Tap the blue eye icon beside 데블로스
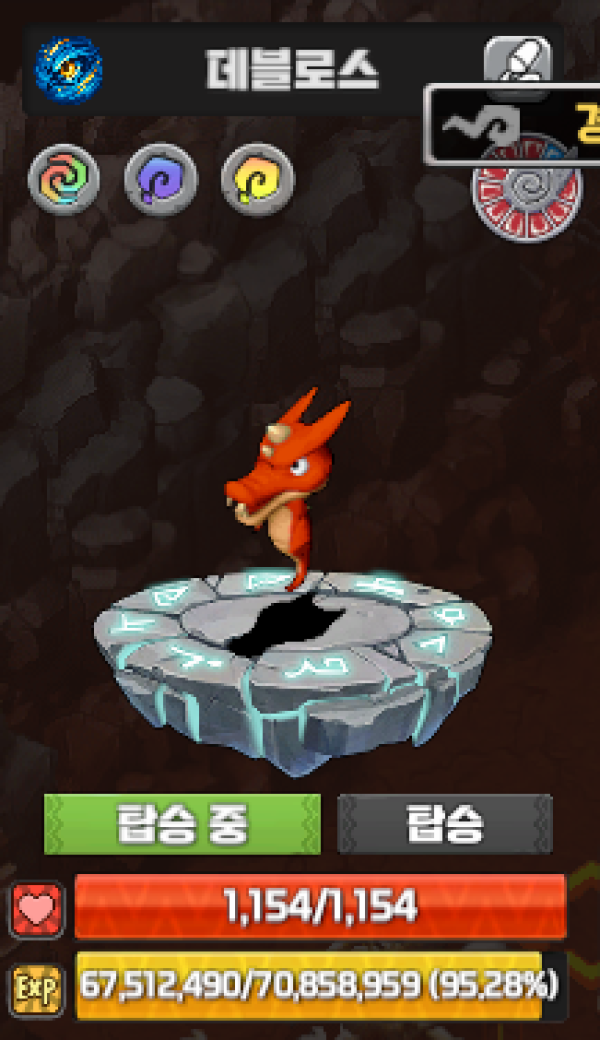The width and height of the screenshot is (600, 1040). tap(68, 68)
